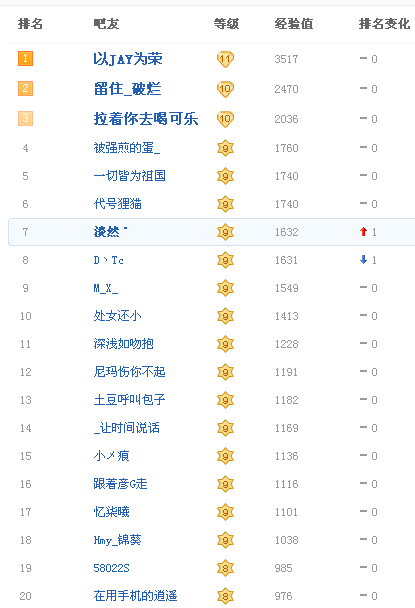Screen dimensions: 415x608
Task: View the profile of 拉着你去喝可乐
Action: tap(146, 119)
